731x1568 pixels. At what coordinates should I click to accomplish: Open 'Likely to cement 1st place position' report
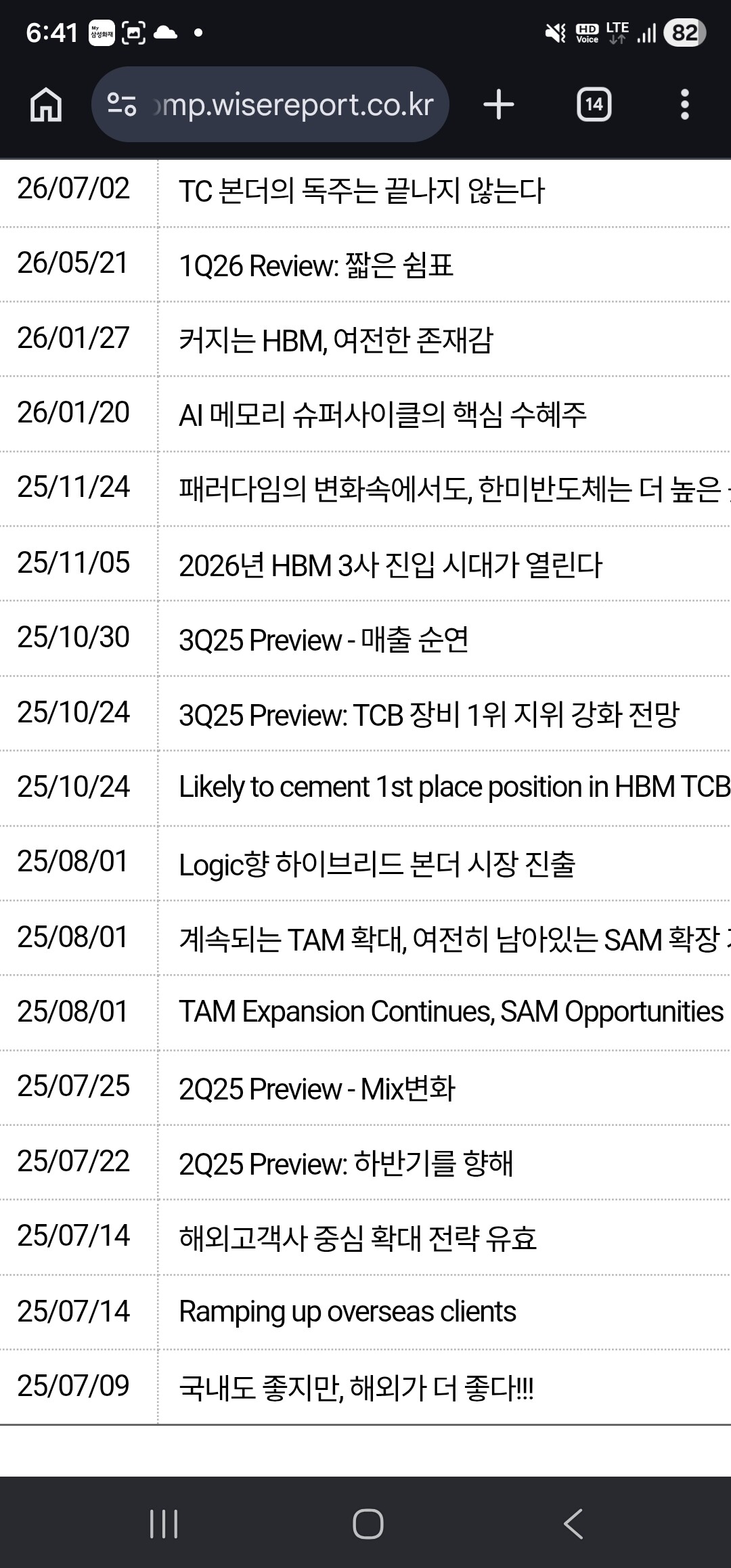click(x=454, y=787)
